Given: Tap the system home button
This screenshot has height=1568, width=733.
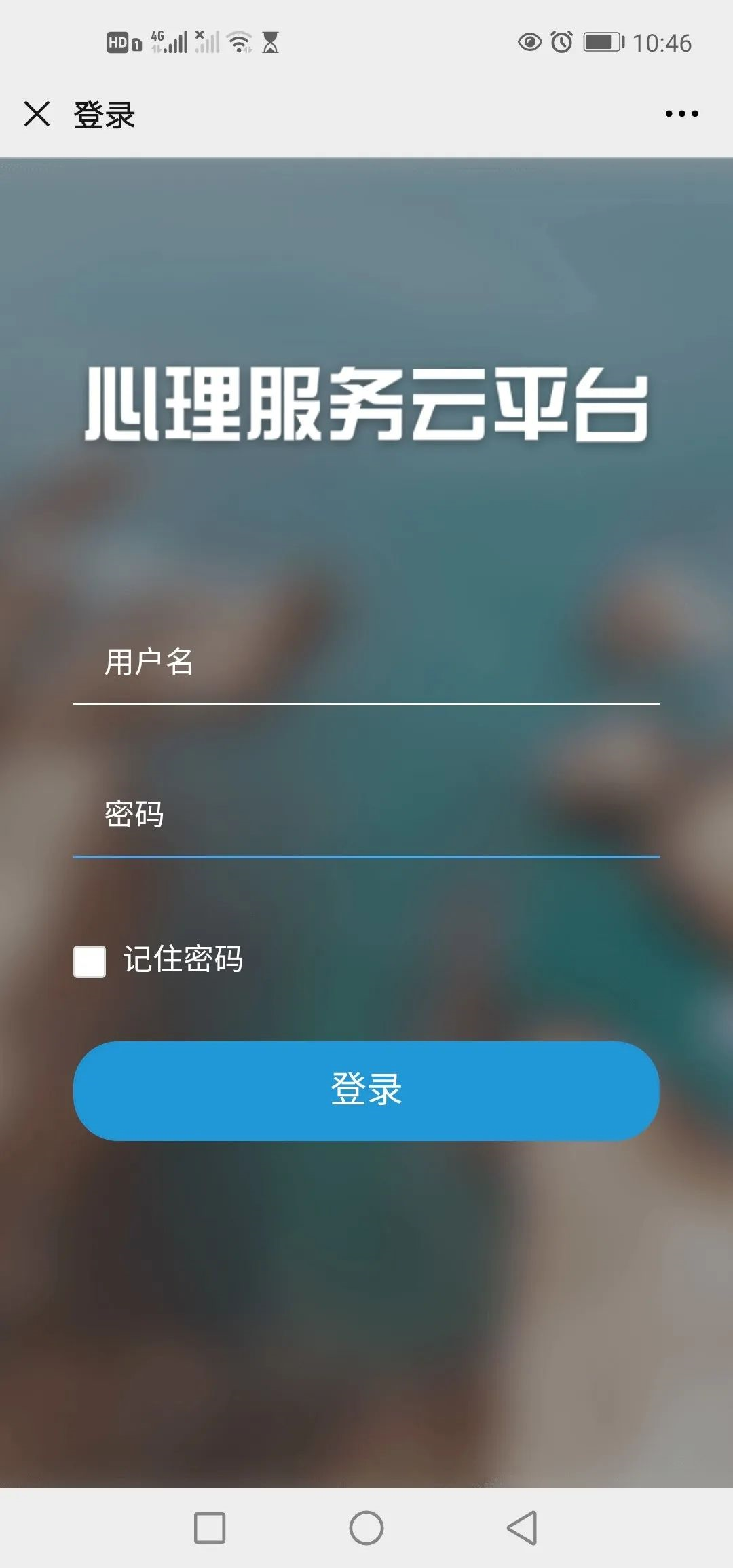Looking at the screenshot, I should [x=366, y=1528].
